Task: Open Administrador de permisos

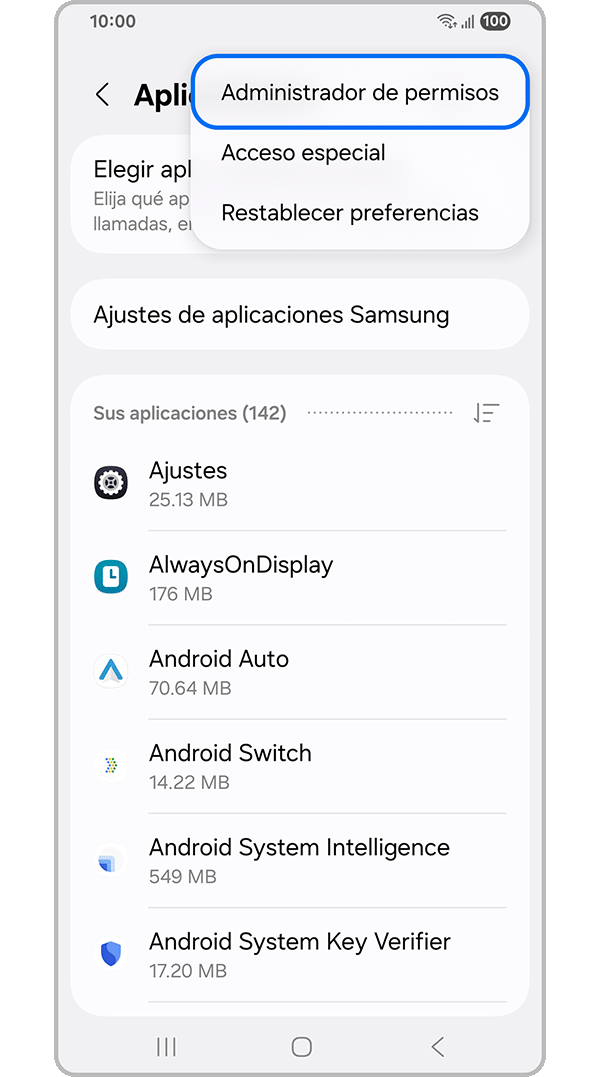Action: [359, 93]
